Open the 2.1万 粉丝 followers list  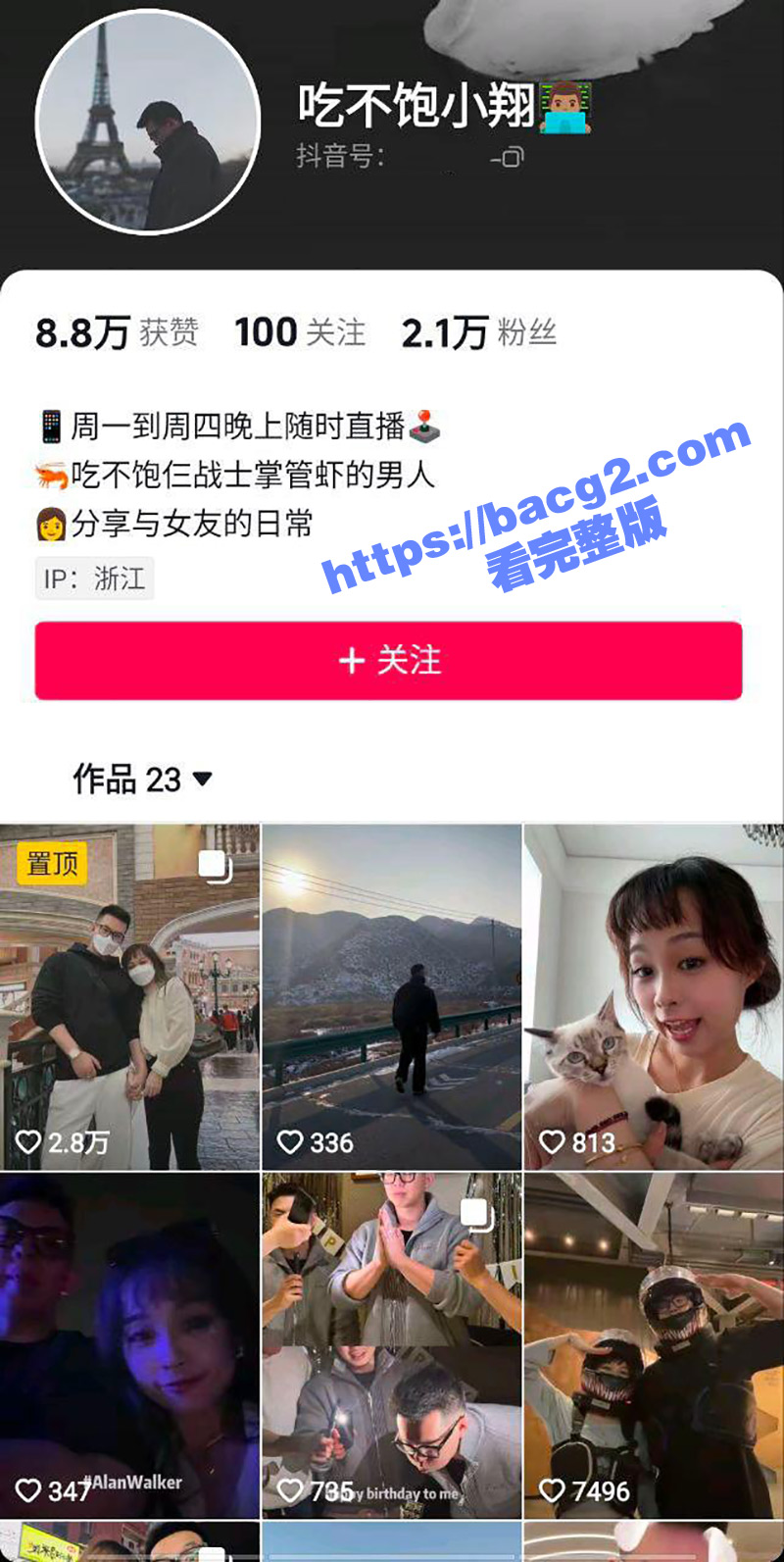(x=478, y=332)
